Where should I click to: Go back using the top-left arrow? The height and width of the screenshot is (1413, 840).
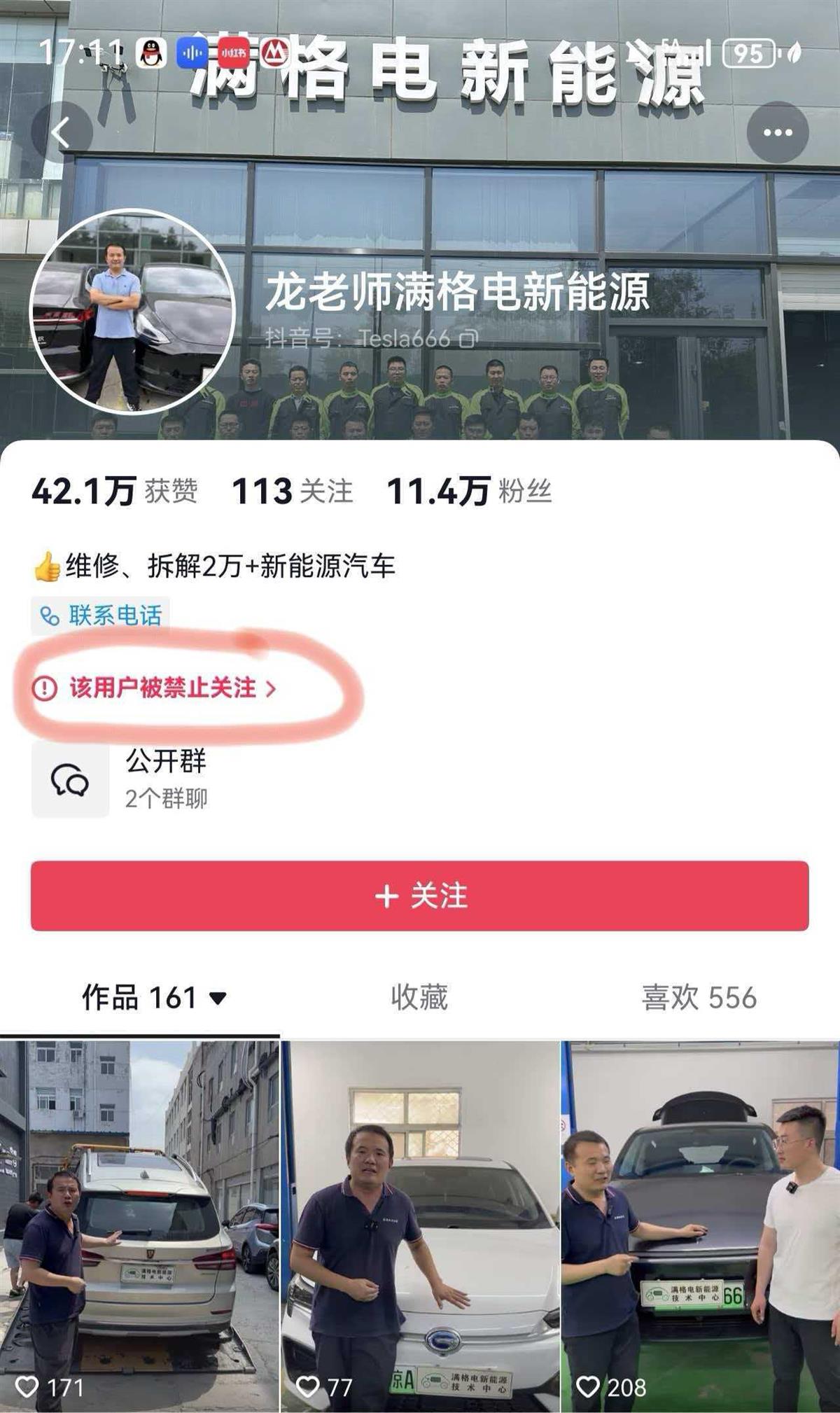click(x=62, y=132)
